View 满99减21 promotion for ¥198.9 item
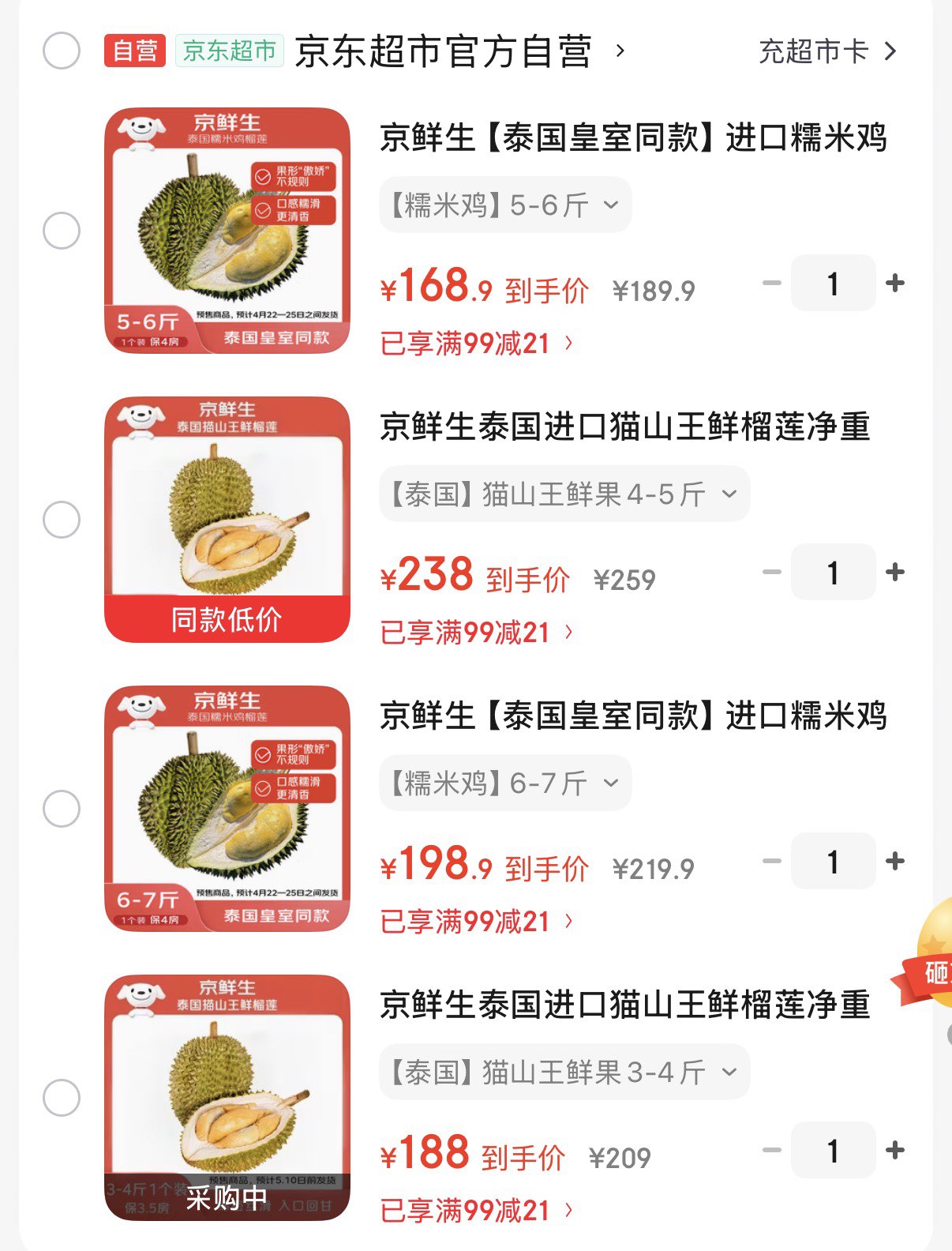 tap(476, 922)
